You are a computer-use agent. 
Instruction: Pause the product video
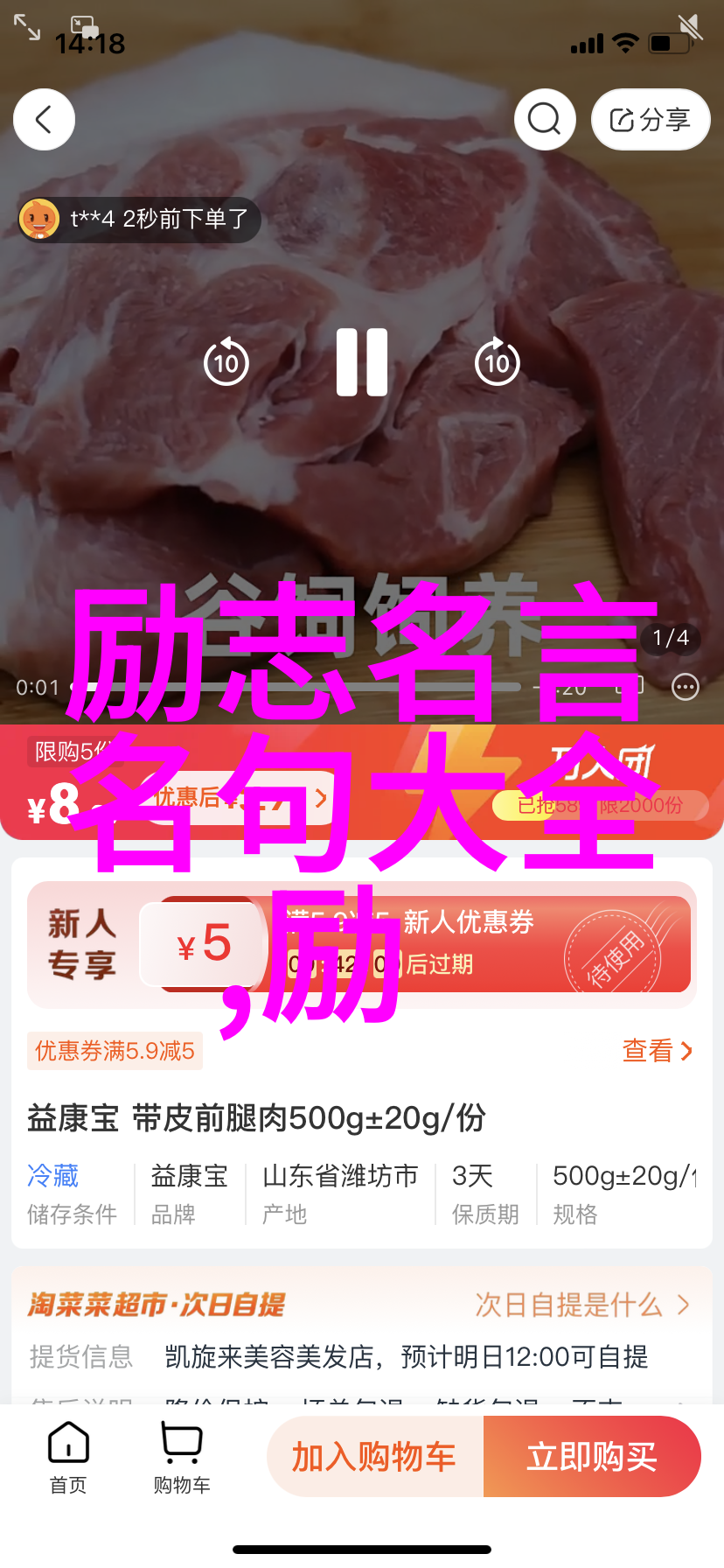click(x=362, y=362)
